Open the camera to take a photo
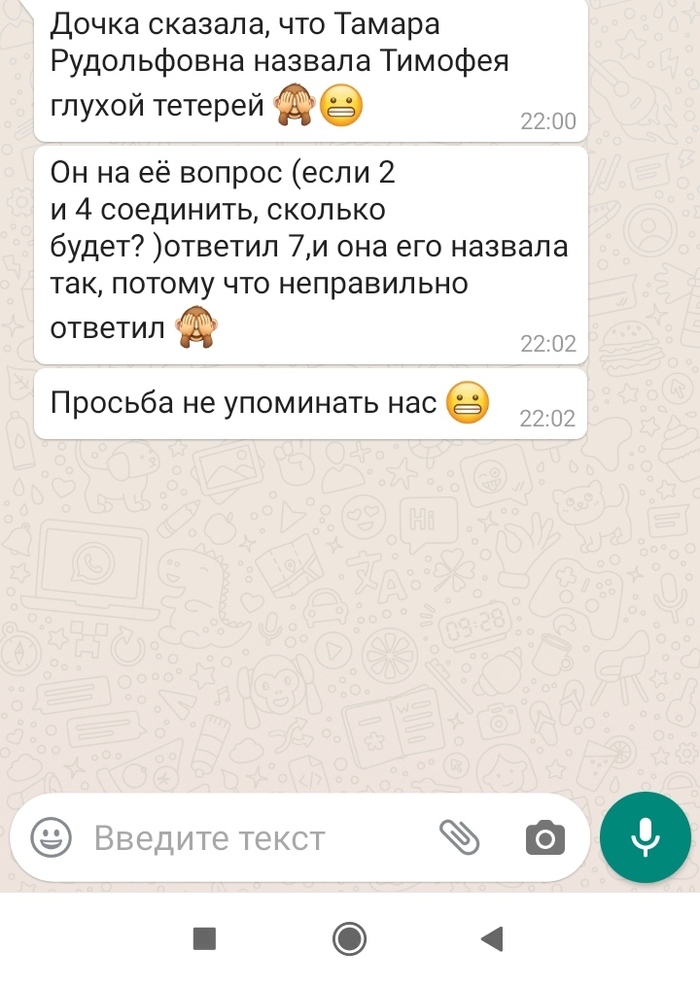 coord(545,838)
